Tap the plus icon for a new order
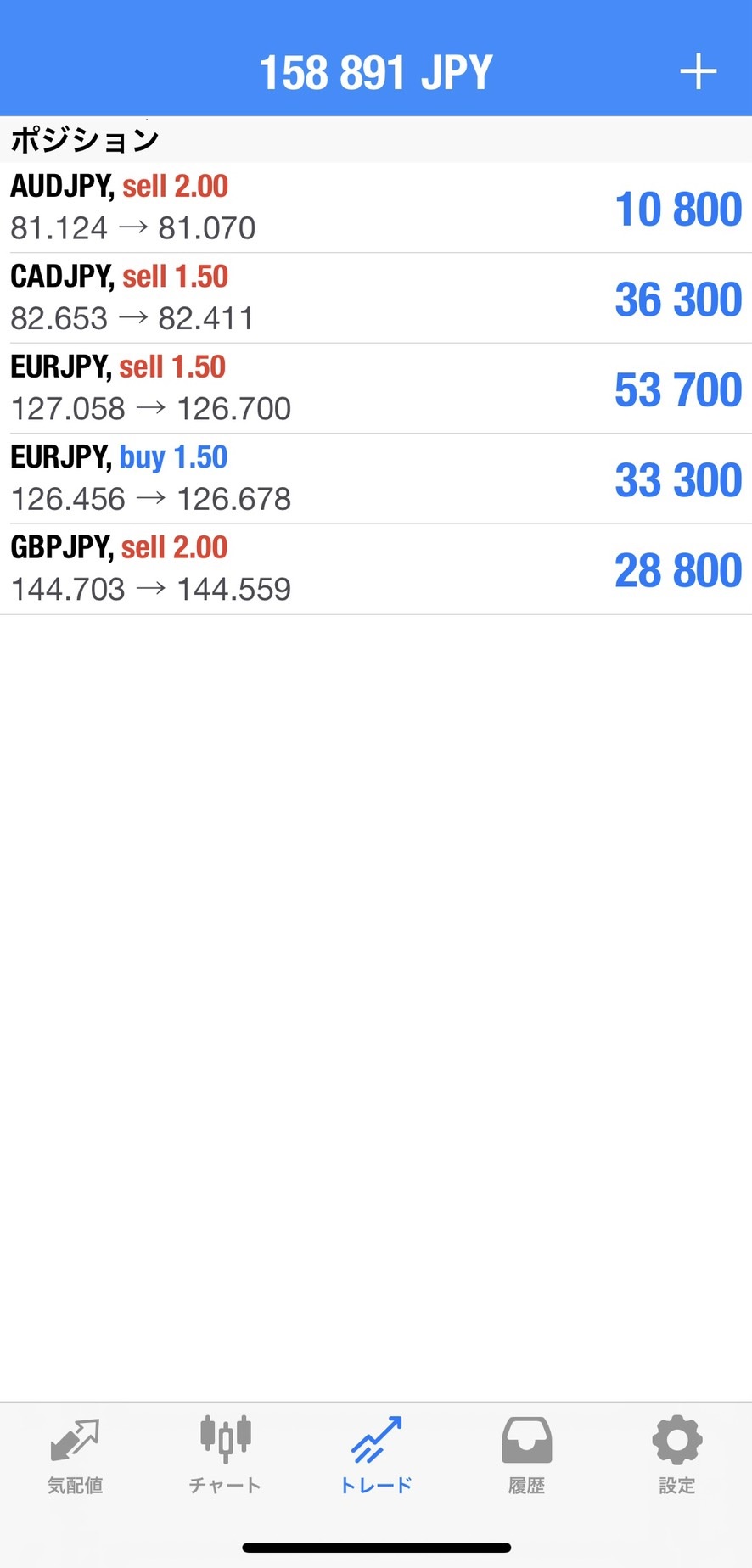Image resolution: width=752 pixels, height=1568 pixels. [698, 72]
